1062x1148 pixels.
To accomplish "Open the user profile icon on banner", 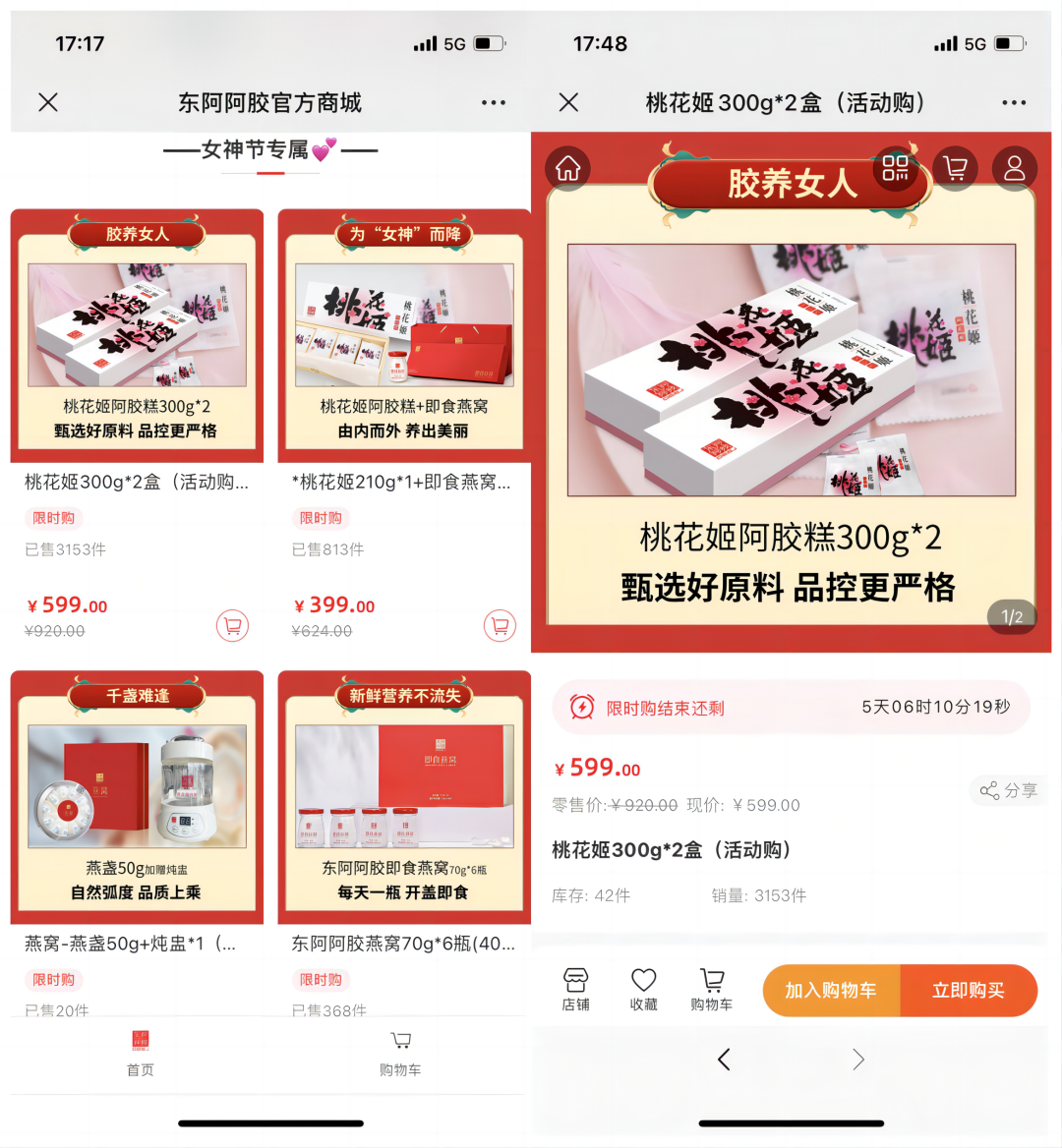I will coord(1014,169).
